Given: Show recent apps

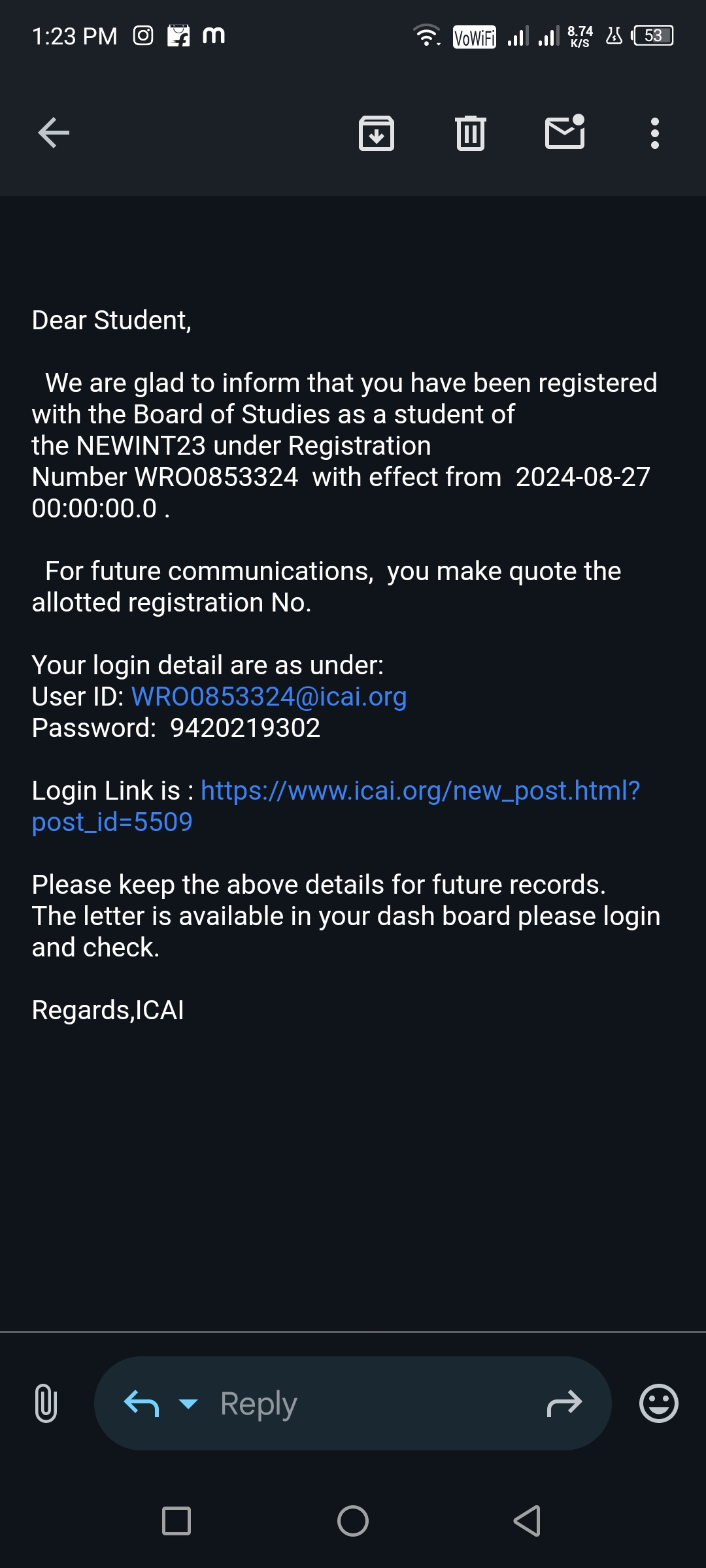Looking at the screenshot, I should (176, 1521).
